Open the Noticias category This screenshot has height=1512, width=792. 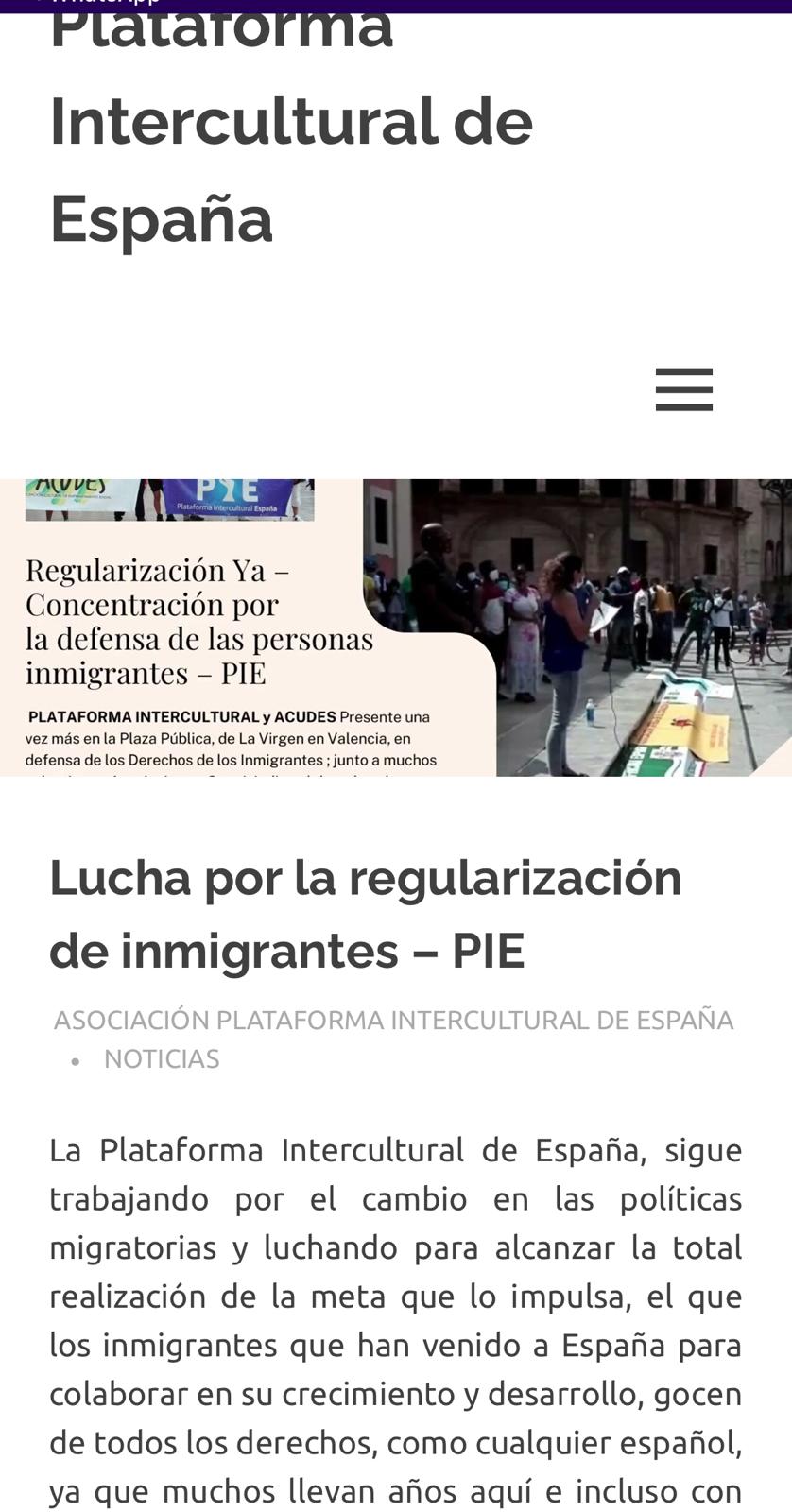coord(162,1058)
